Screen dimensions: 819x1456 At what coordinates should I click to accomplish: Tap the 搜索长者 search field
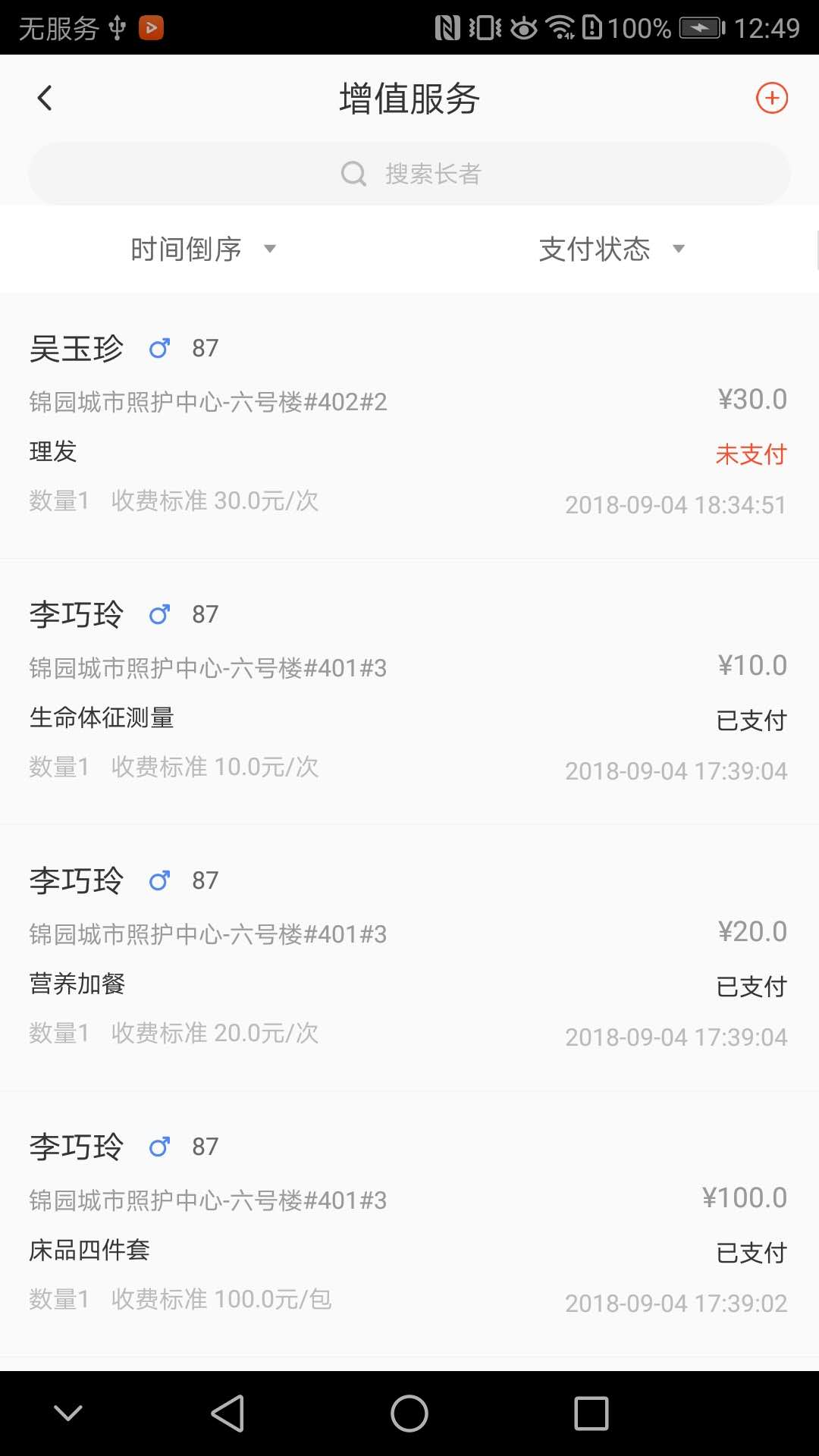[409, 174]
